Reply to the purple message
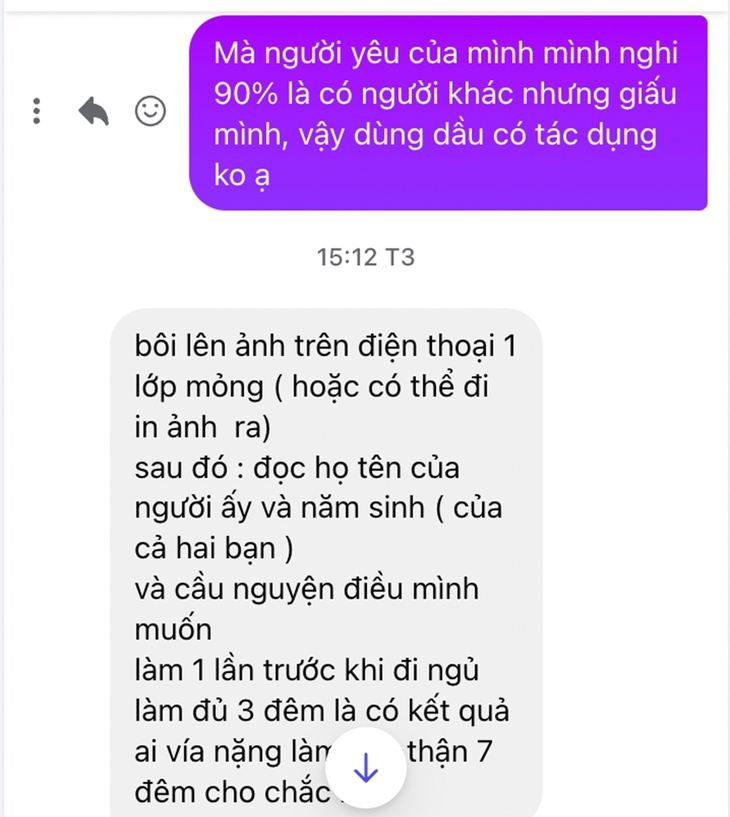This screenshot has width=730, height=817. (x=93, y=111)
